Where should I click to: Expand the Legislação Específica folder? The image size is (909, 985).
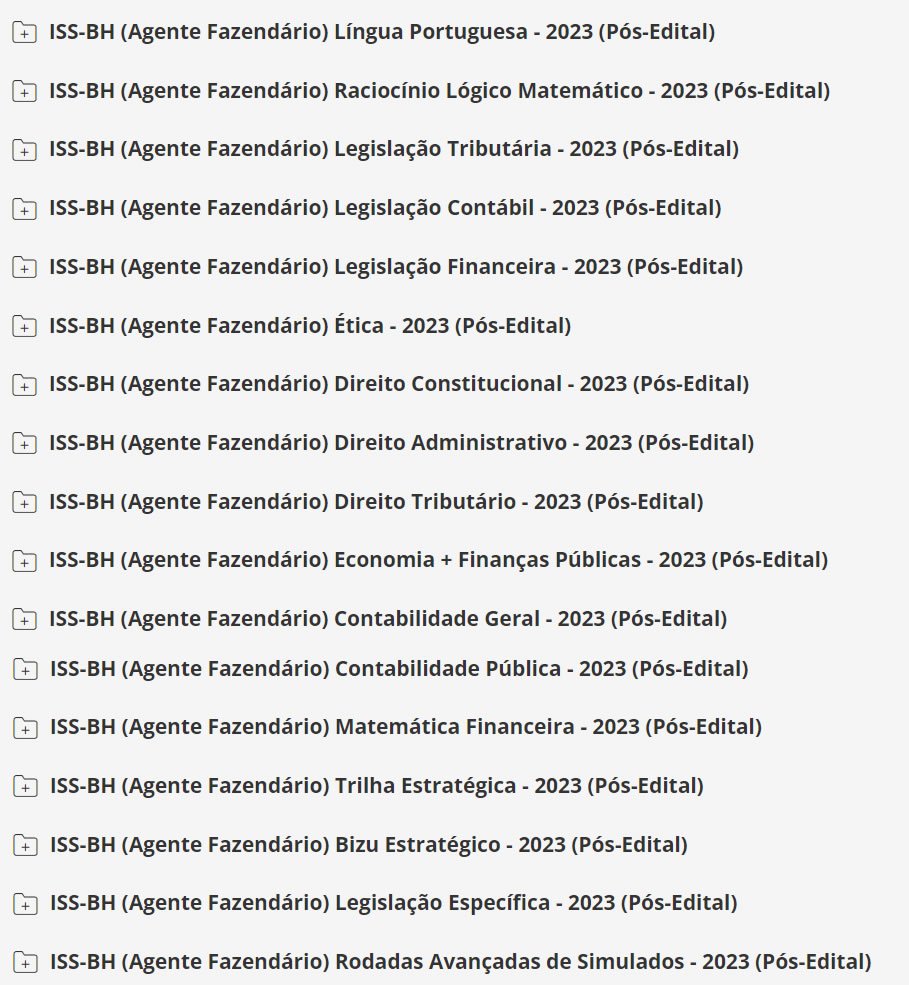point(24,904)
